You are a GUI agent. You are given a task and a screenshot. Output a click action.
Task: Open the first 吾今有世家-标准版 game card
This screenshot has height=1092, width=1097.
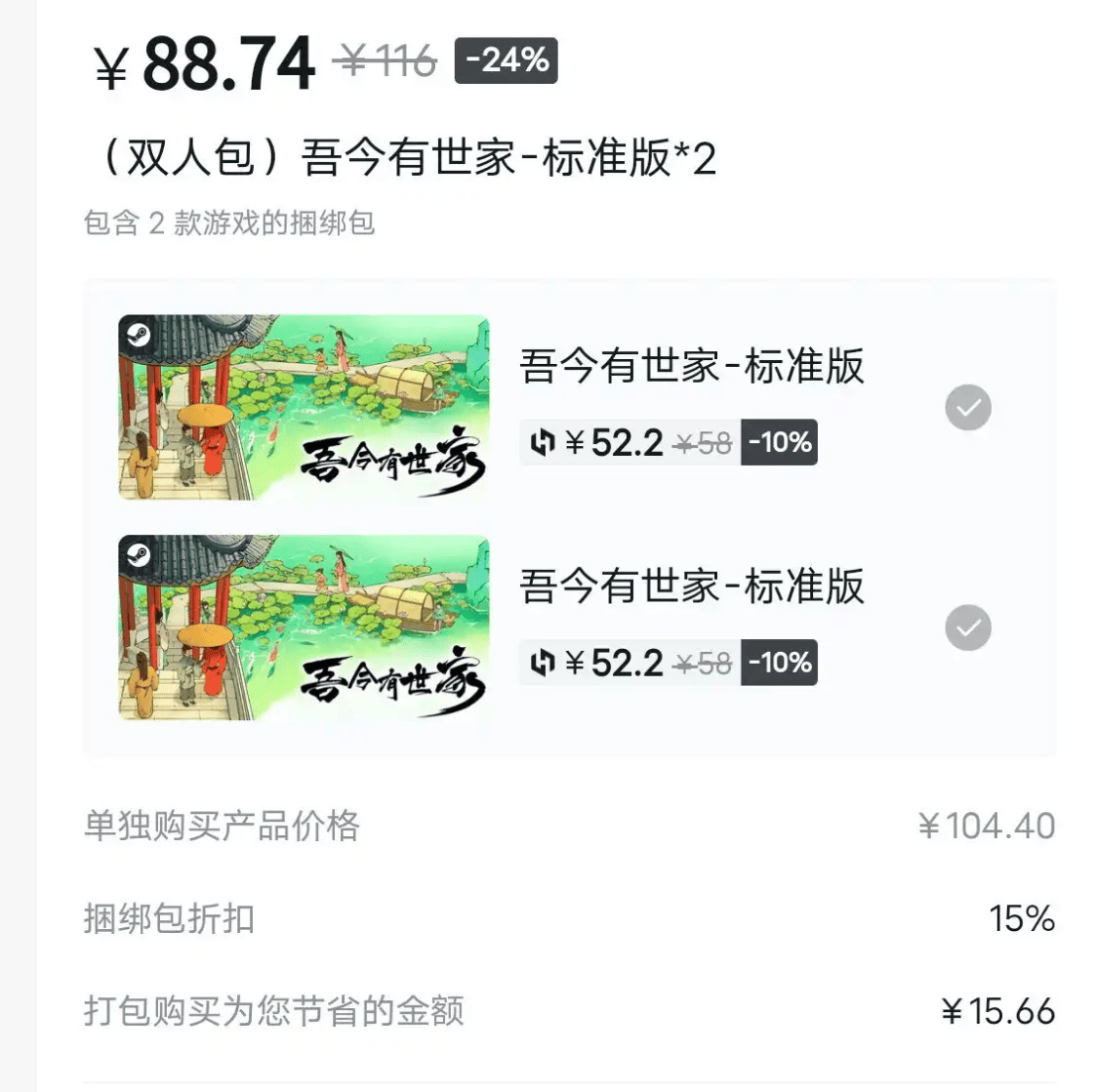point(304,407)
